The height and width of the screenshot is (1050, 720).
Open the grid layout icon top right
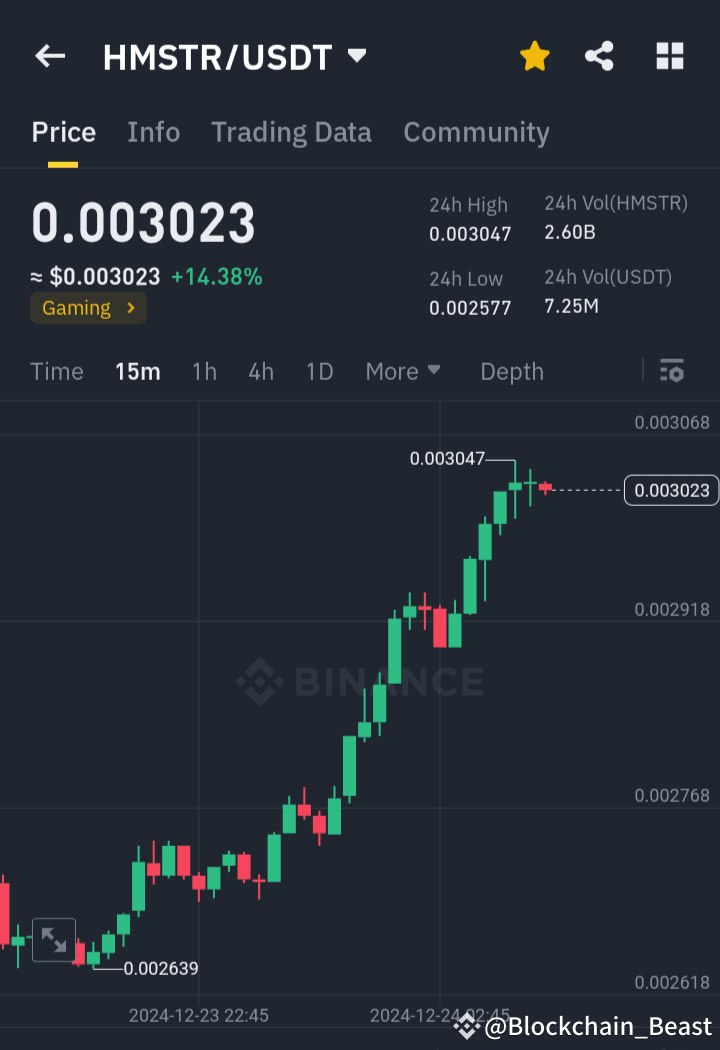(x=668, y=56)
